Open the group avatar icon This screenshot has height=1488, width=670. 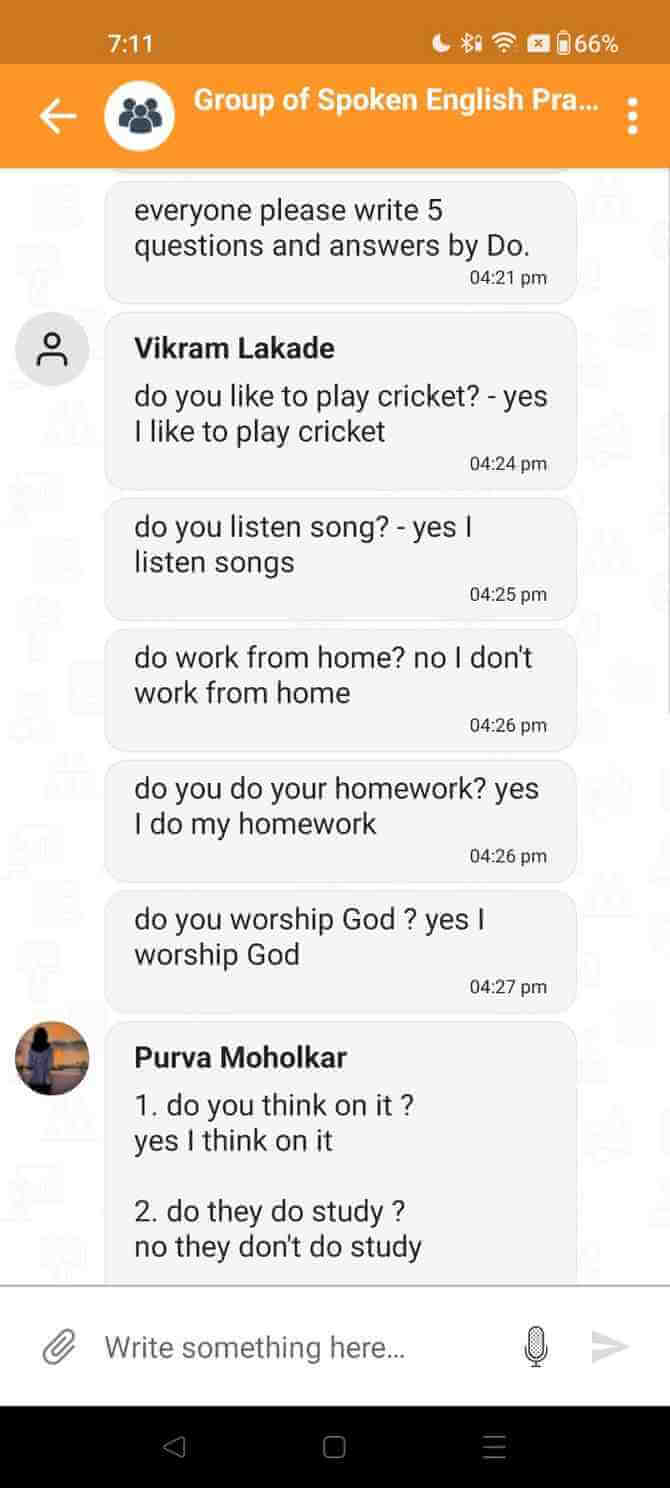point(140,116)
